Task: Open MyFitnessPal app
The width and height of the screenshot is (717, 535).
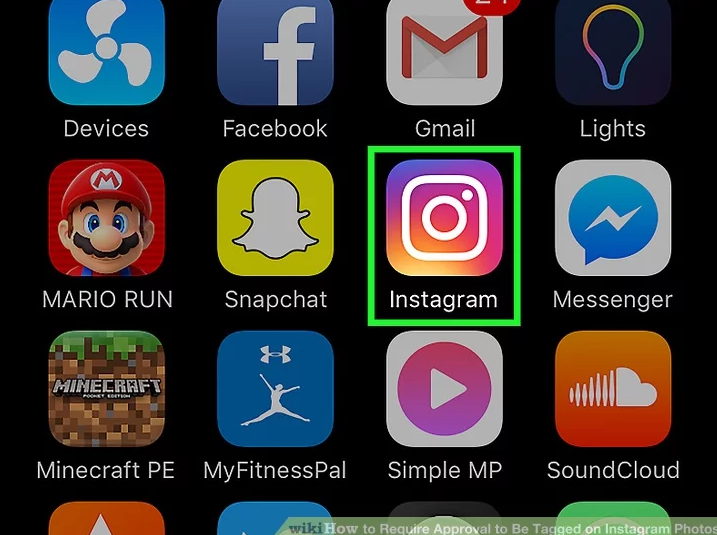Action: coord(275,388)
